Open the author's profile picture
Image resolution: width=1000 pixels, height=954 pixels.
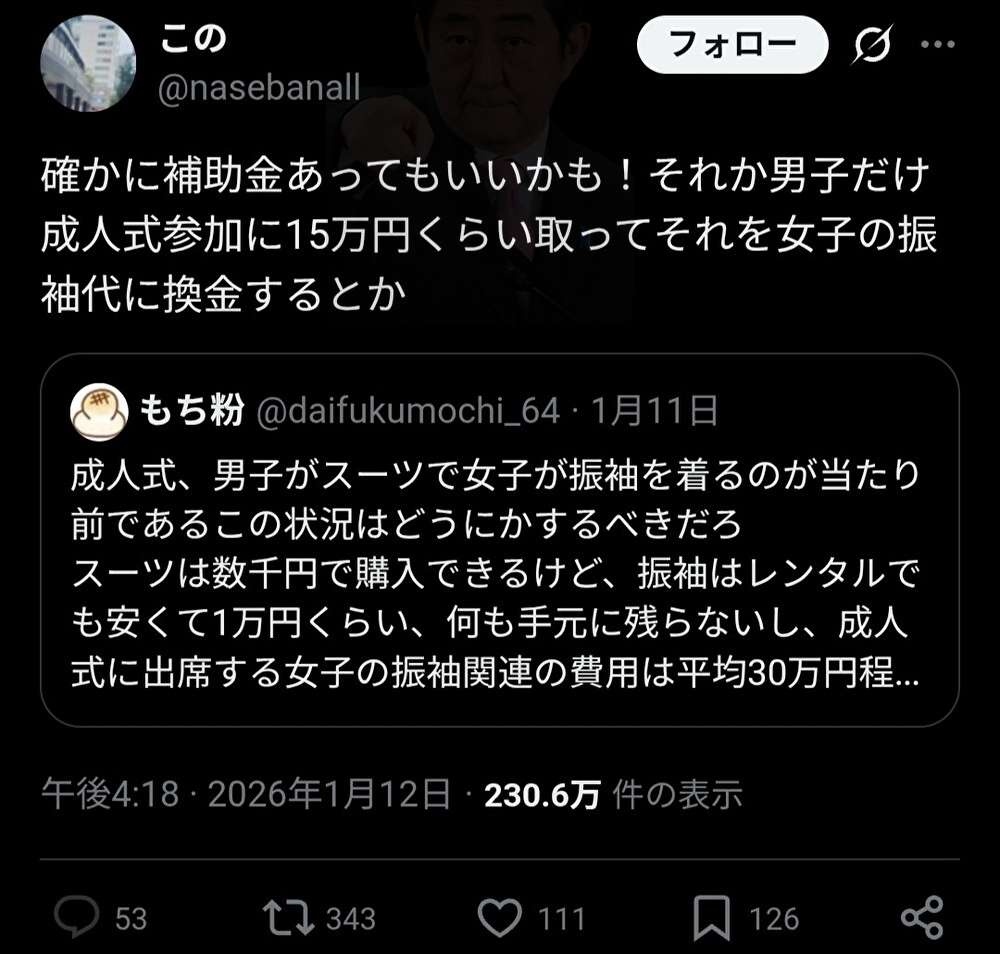tap(88, 64)
